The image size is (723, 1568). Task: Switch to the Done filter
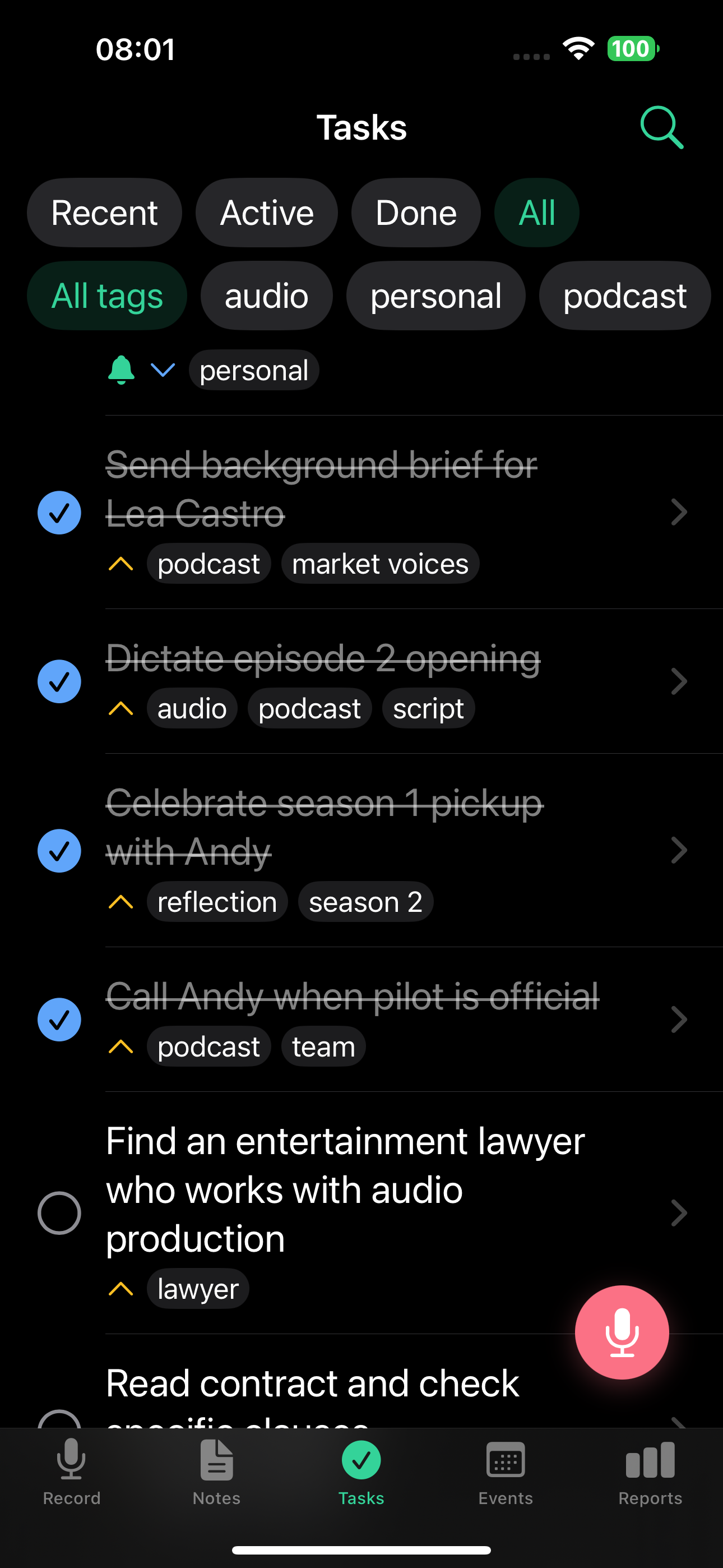point(415,213)
